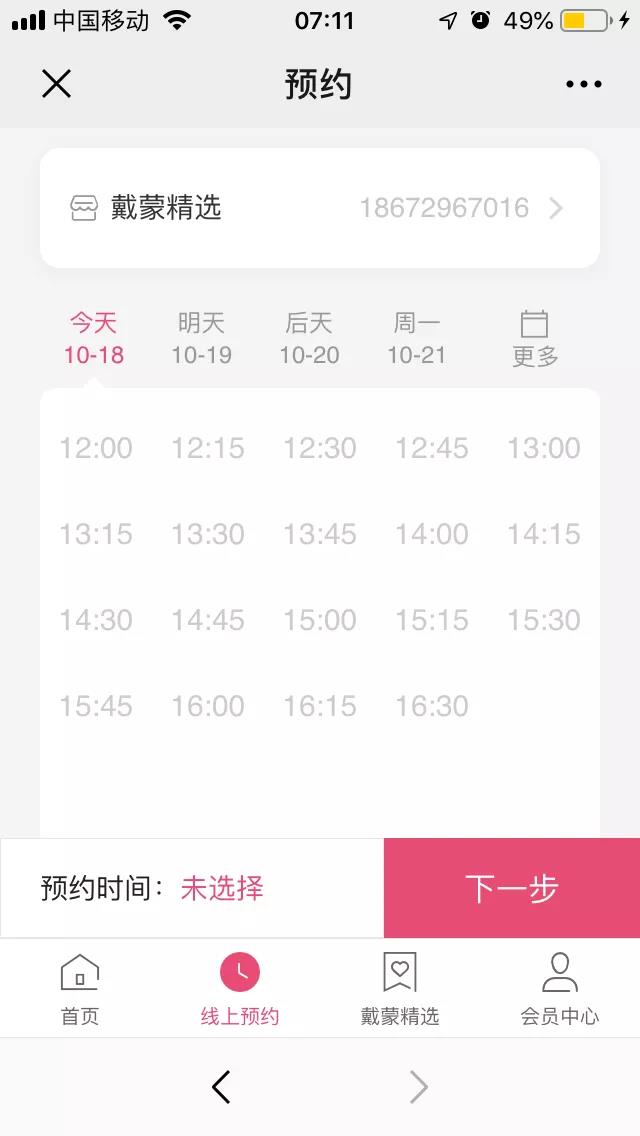Open the 戴蒙精选 bottom tab
The image size is (640, 1136).
tap(400, 988)
